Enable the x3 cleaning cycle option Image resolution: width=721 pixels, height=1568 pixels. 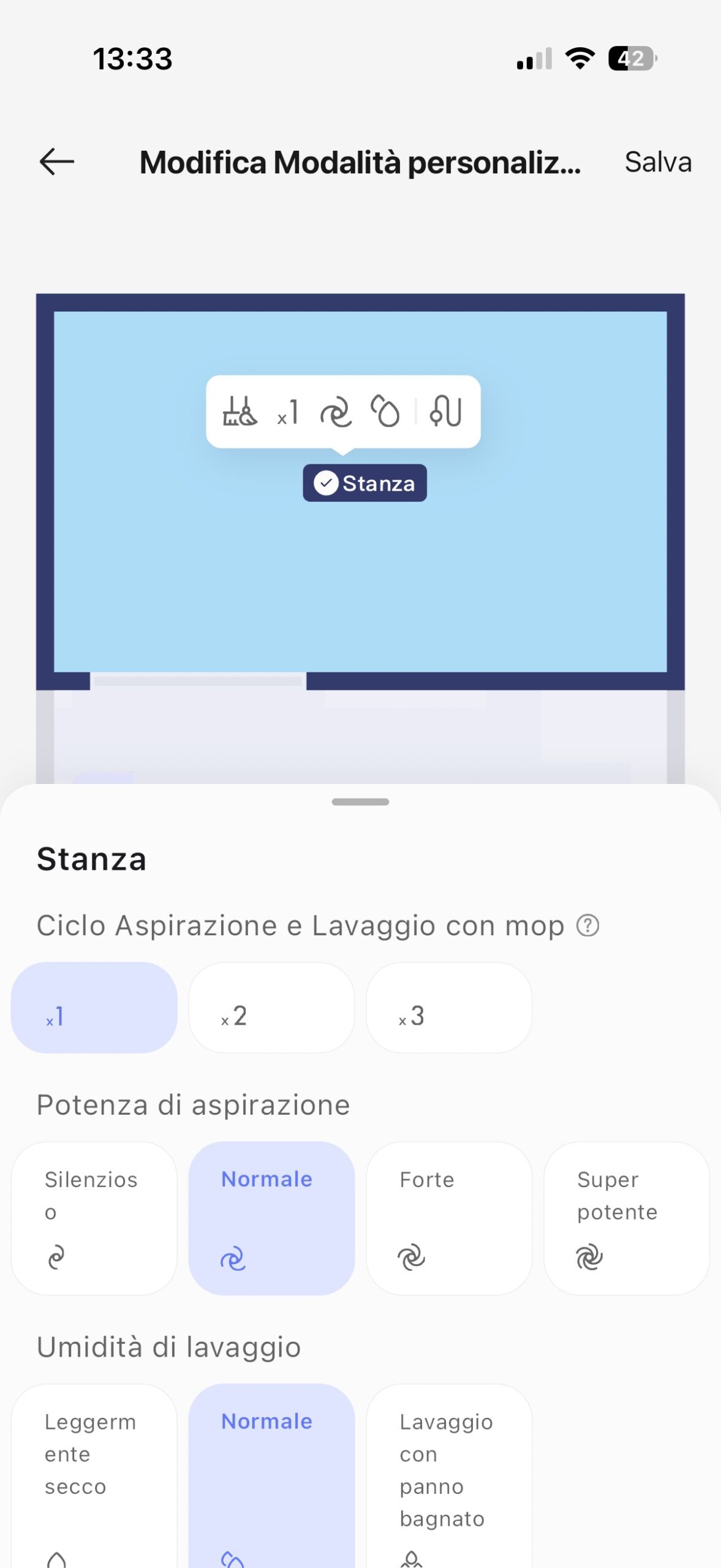click(449, 1008)
